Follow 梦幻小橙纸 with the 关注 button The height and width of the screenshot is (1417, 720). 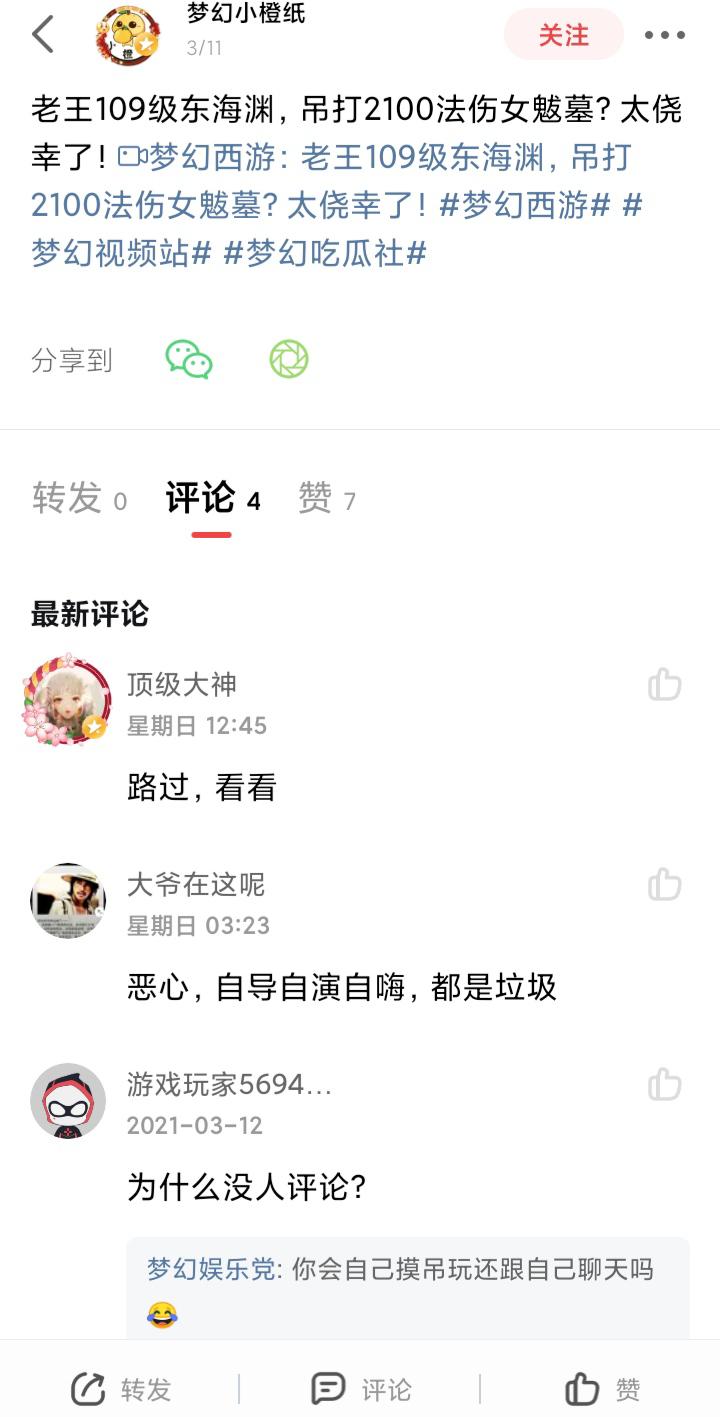(563, 35)
